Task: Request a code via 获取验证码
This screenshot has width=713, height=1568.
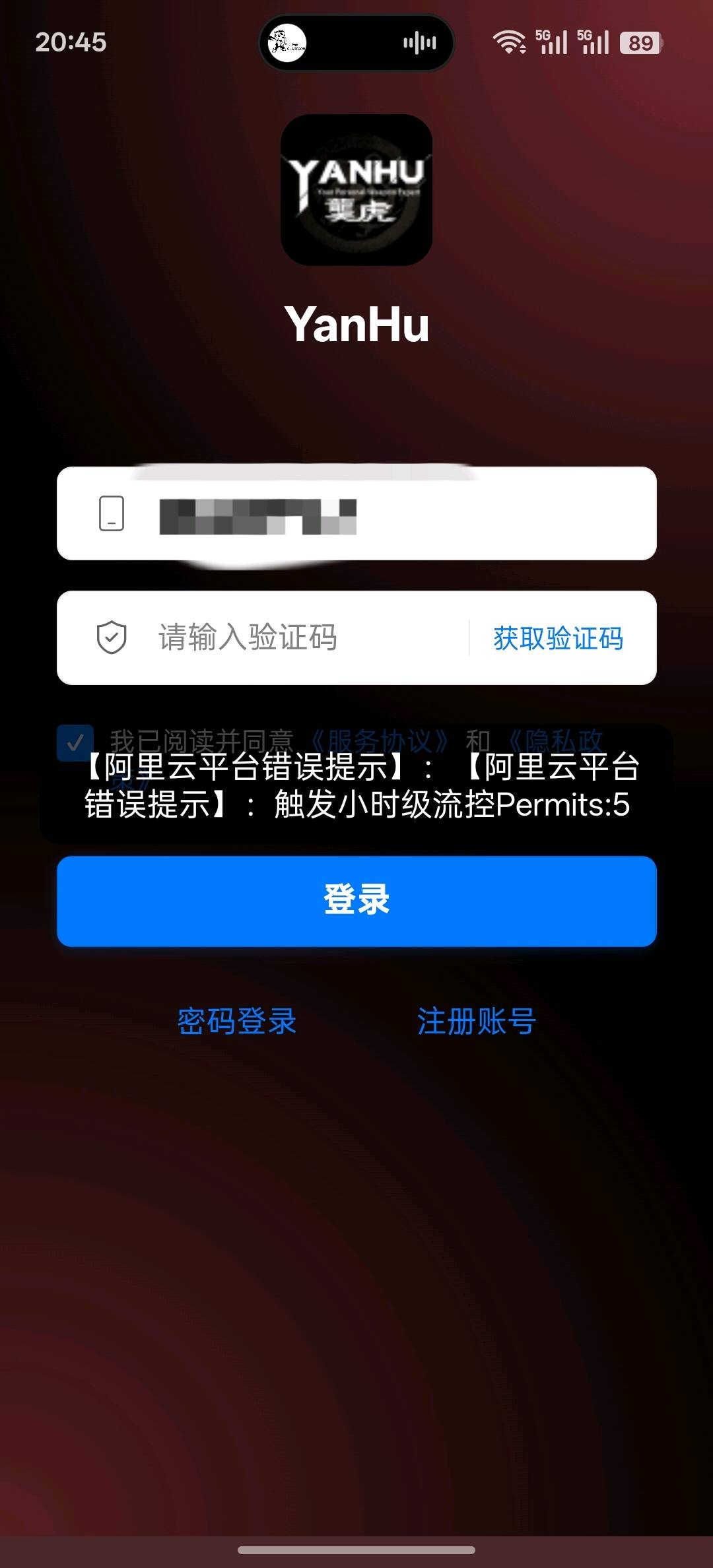Action: click(558, 638)
